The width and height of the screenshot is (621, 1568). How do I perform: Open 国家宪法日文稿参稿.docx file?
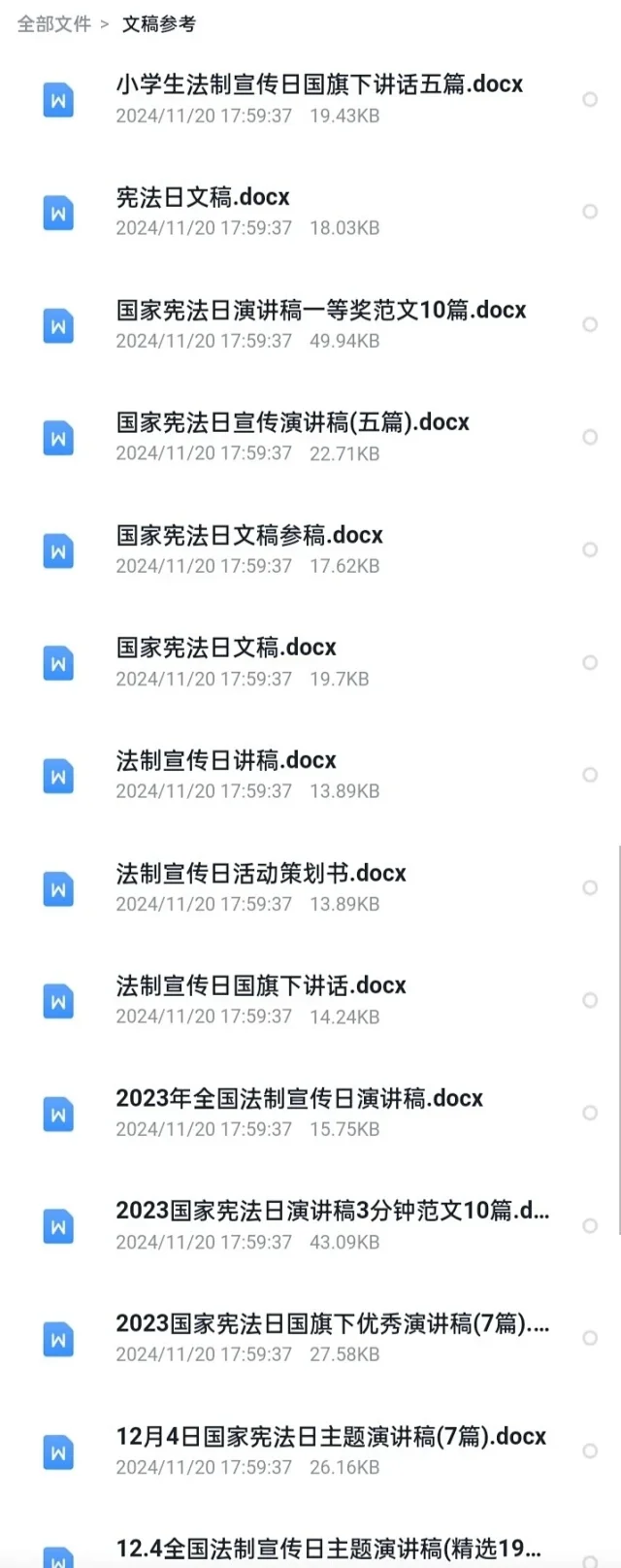pyautogui.click(x=249, y=536)
